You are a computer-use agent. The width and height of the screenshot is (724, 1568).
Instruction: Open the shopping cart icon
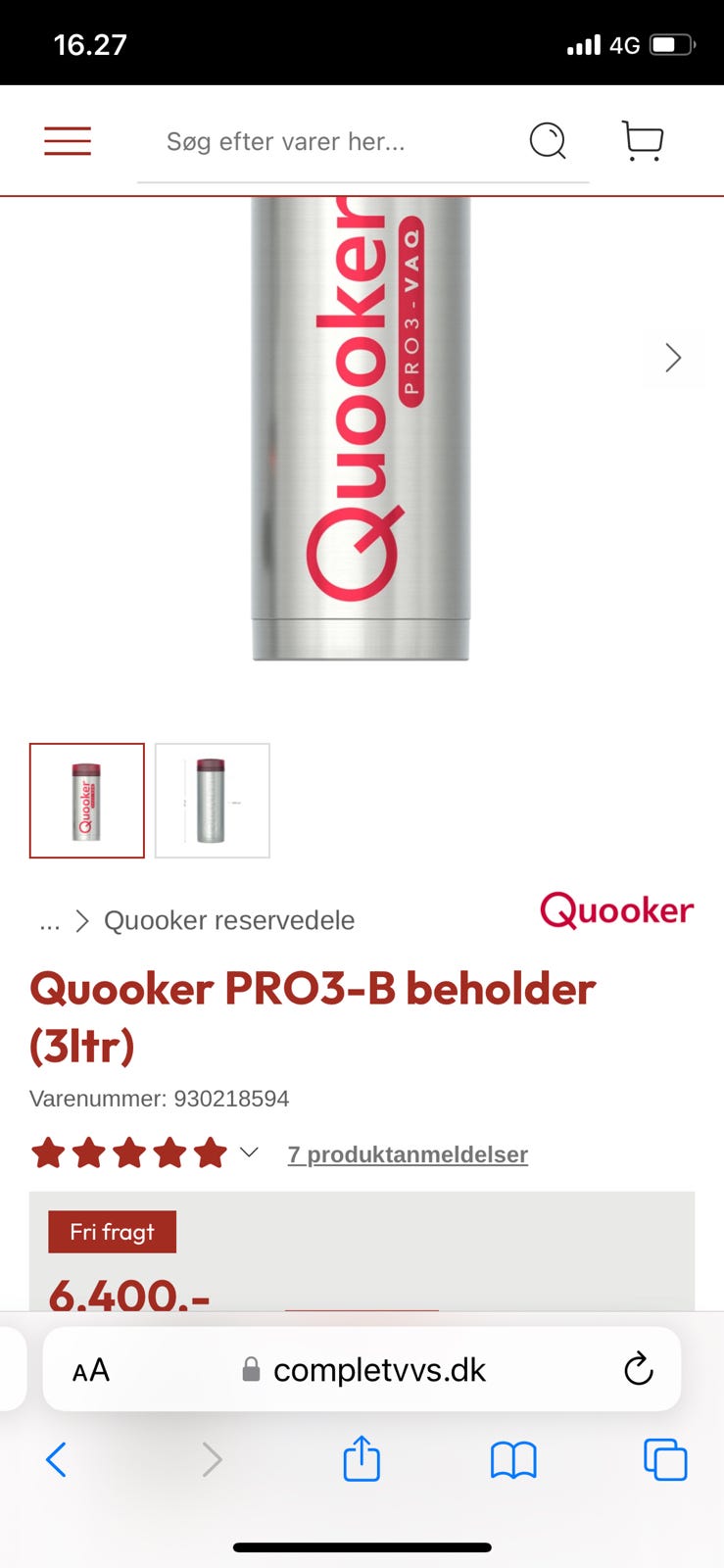(x=642, y=140)
